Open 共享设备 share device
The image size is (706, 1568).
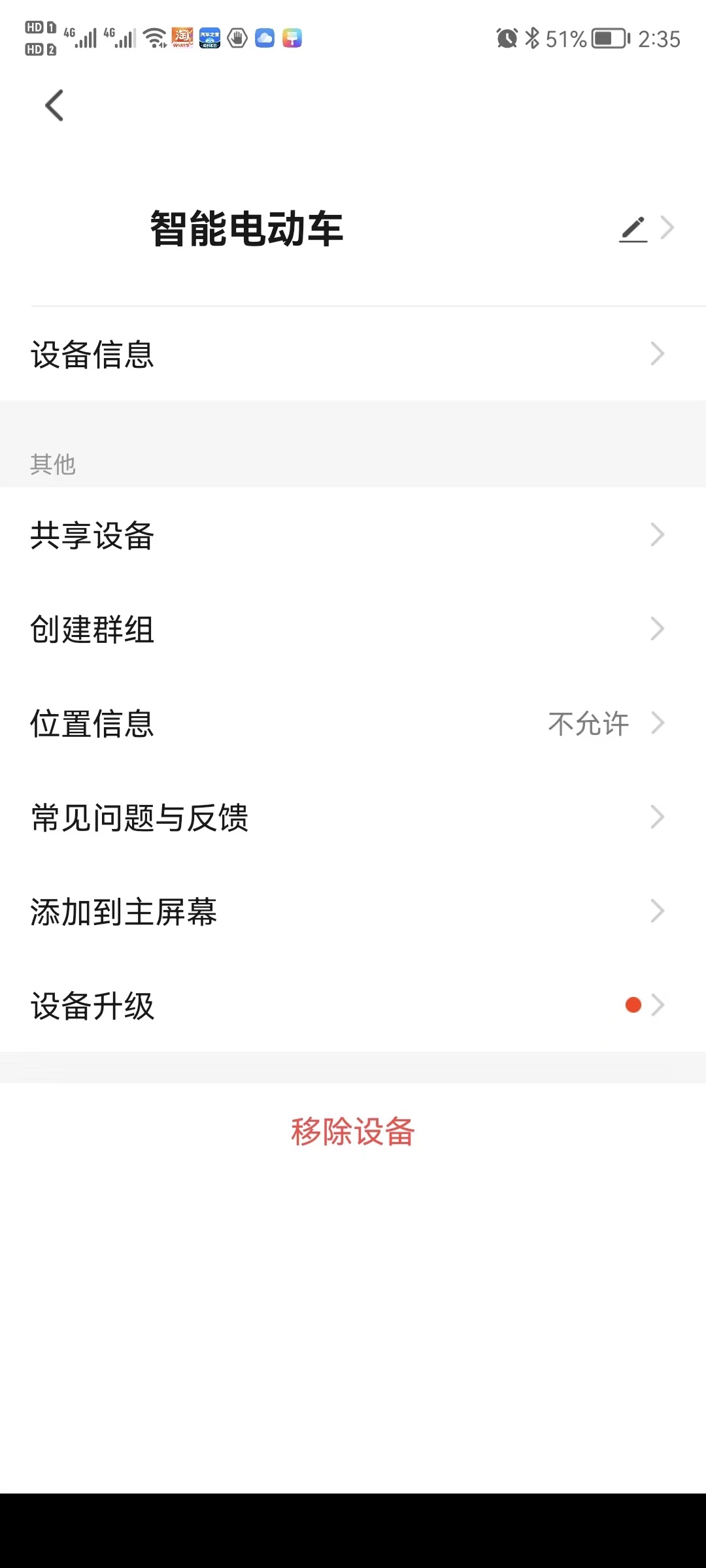353,536
